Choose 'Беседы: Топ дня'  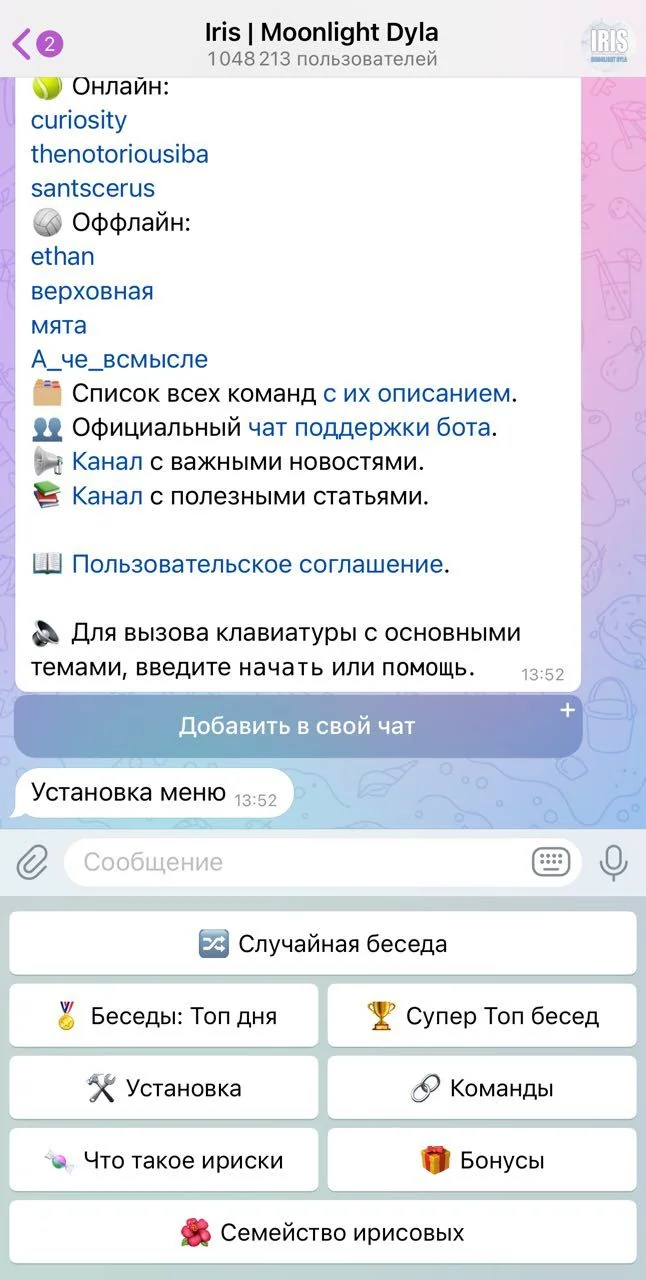[x=164, y=1016]
